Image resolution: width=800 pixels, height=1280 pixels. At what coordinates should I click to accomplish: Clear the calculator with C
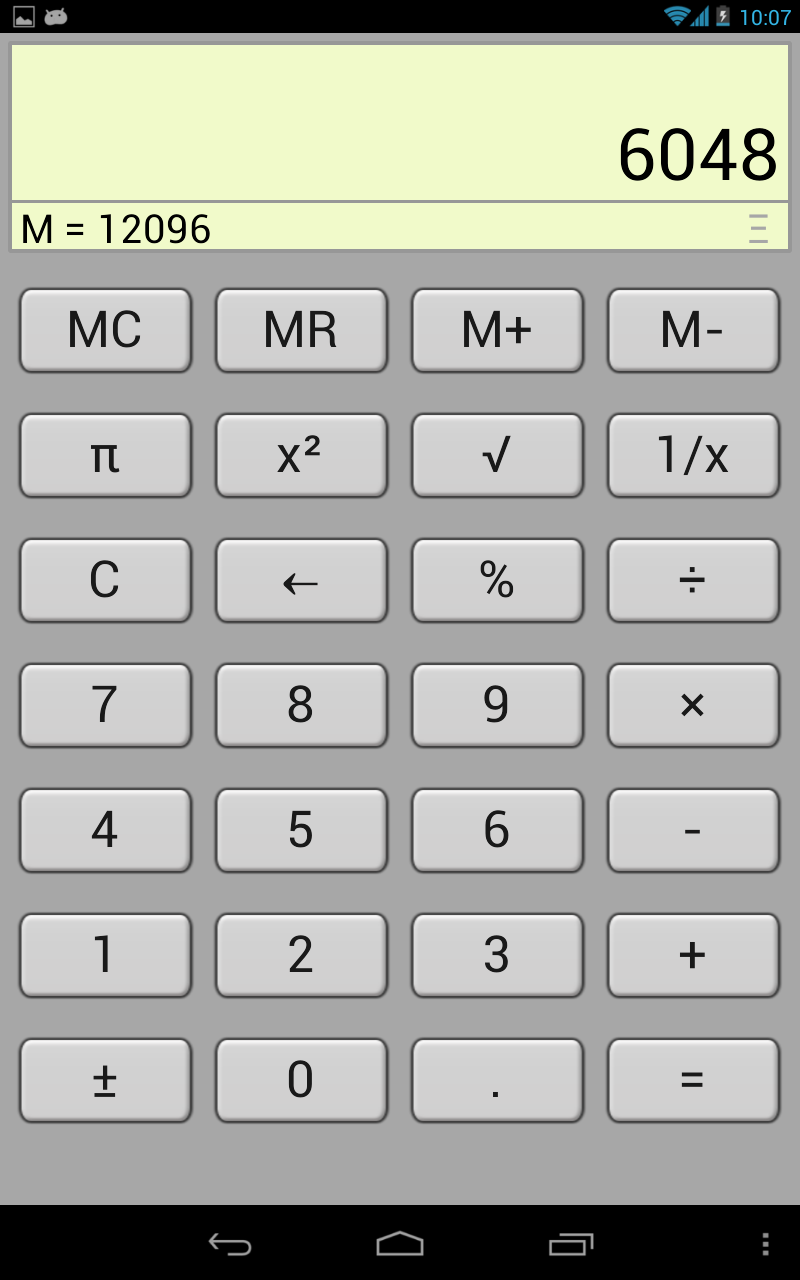105,580
